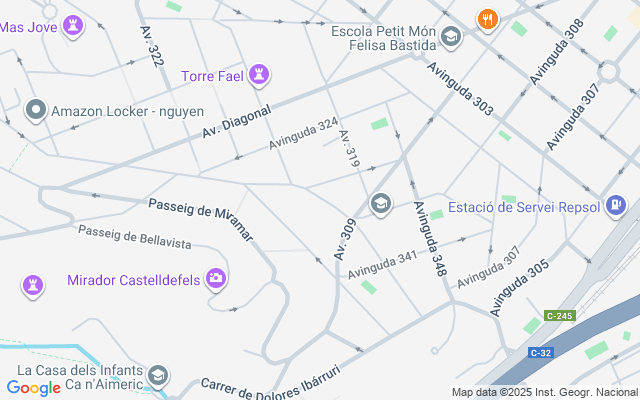Viewport: 640px width, 400px height.
Task: Open the orange restaurant marker
Action: 487,19
